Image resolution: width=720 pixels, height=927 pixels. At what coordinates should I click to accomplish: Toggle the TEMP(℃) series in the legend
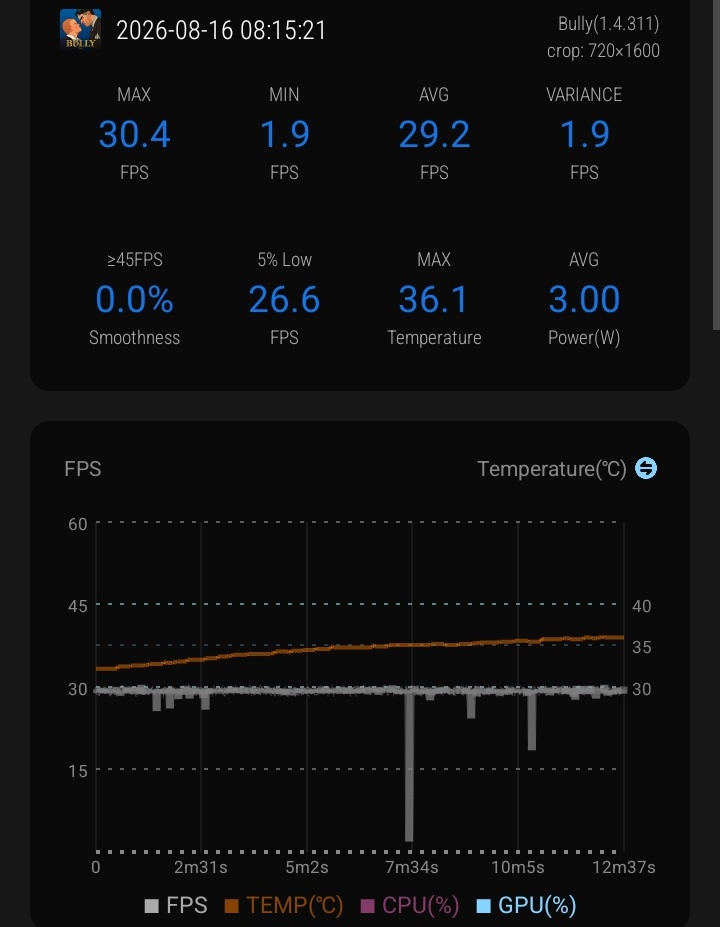[x=284, y=905]
